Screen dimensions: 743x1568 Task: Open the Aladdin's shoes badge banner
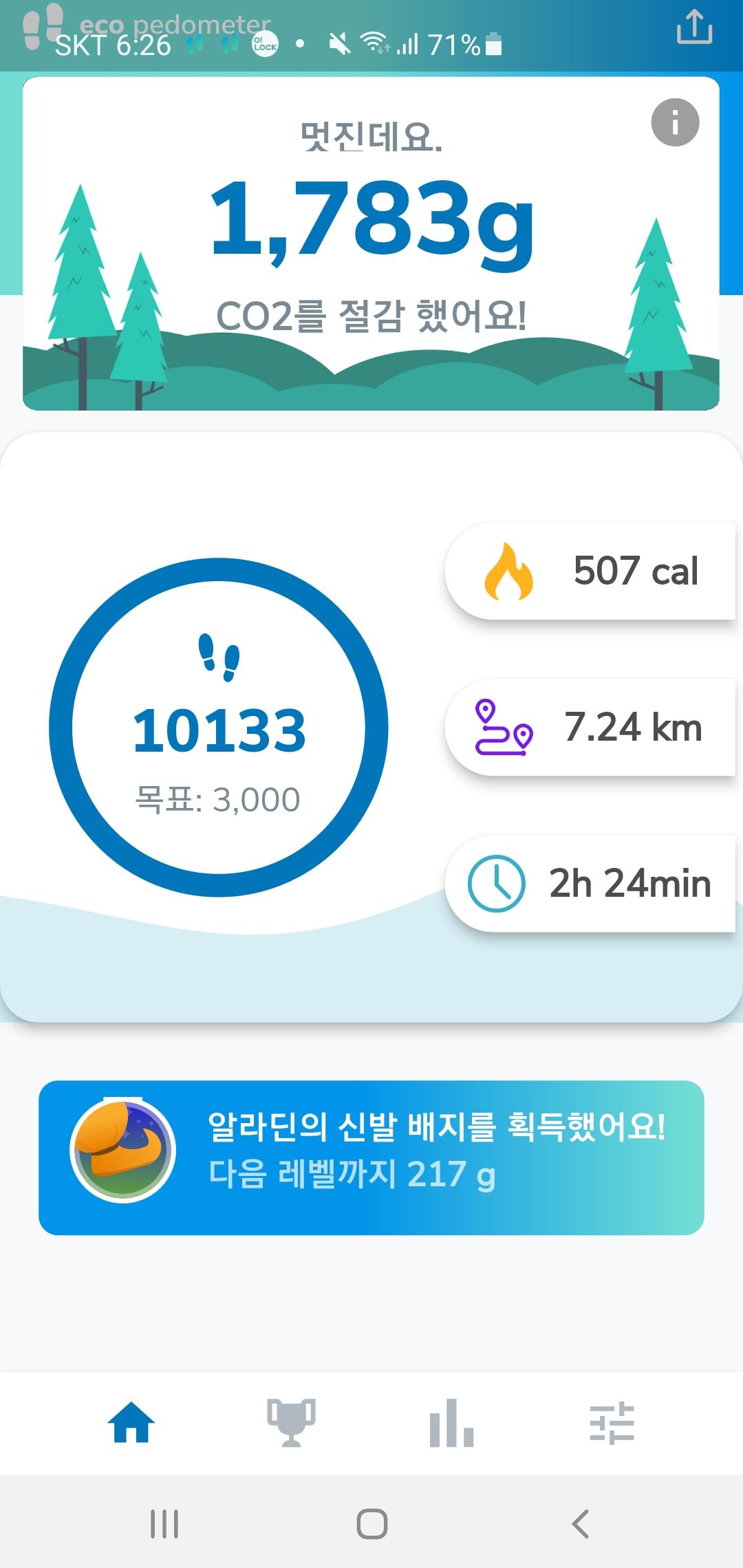click(x=371, y=1157)
